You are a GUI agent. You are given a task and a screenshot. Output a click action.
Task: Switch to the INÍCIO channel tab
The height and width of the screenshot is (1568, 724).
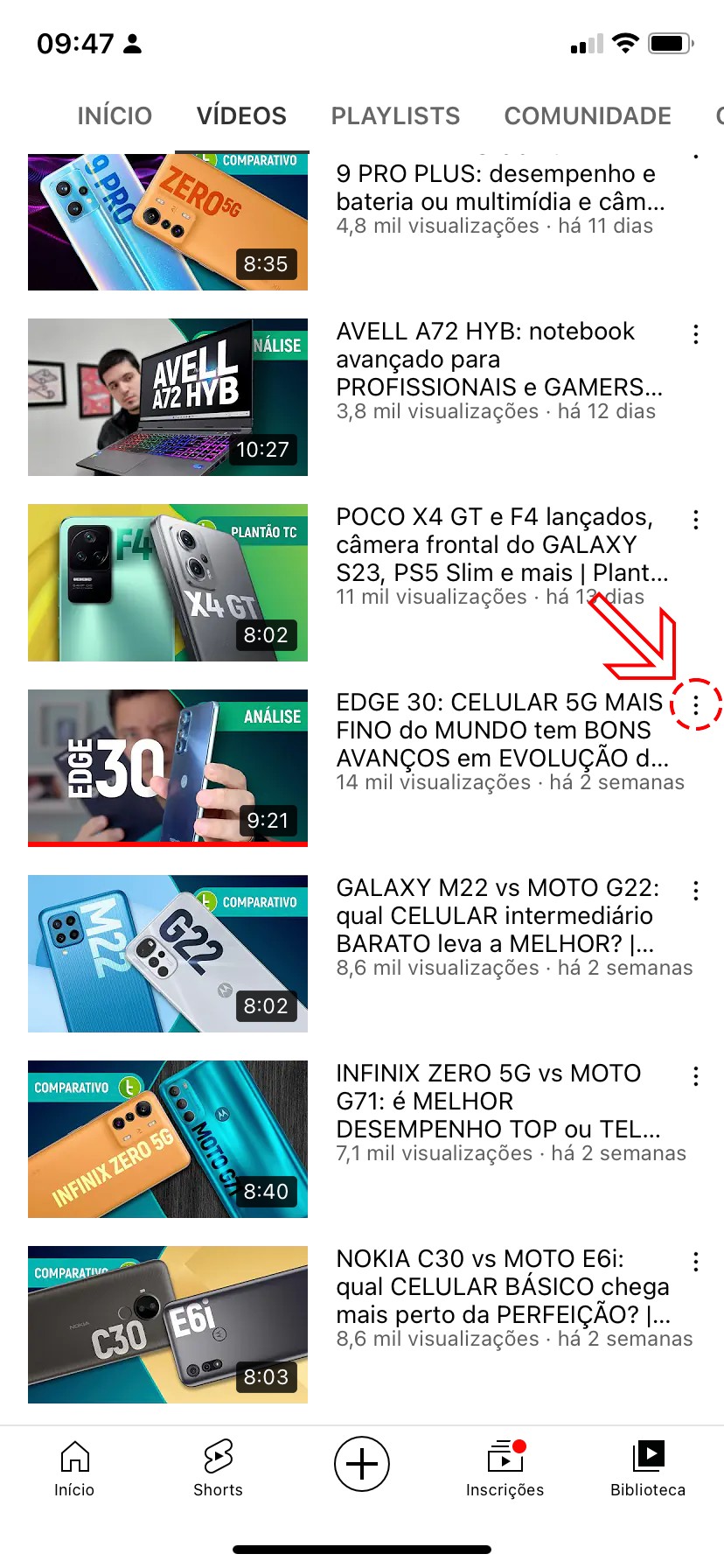(x=115, y=115)
